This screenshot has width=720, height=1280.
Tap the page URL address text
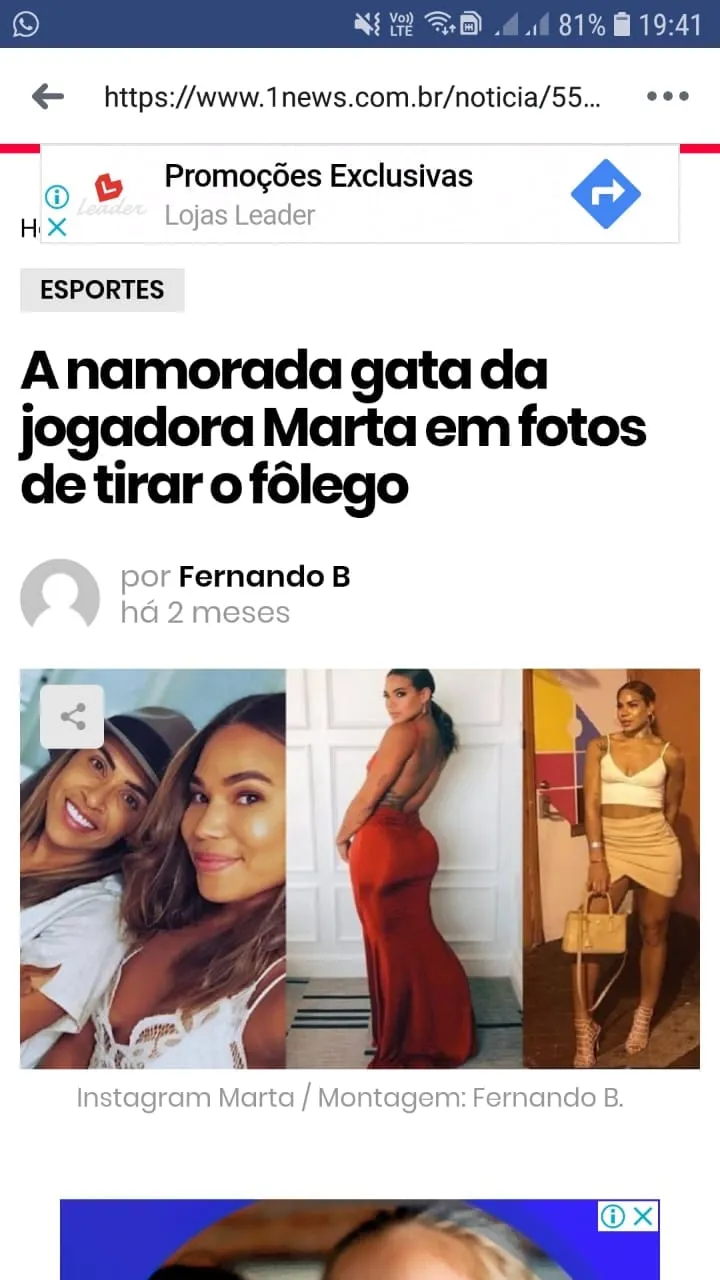pos(353,97)
